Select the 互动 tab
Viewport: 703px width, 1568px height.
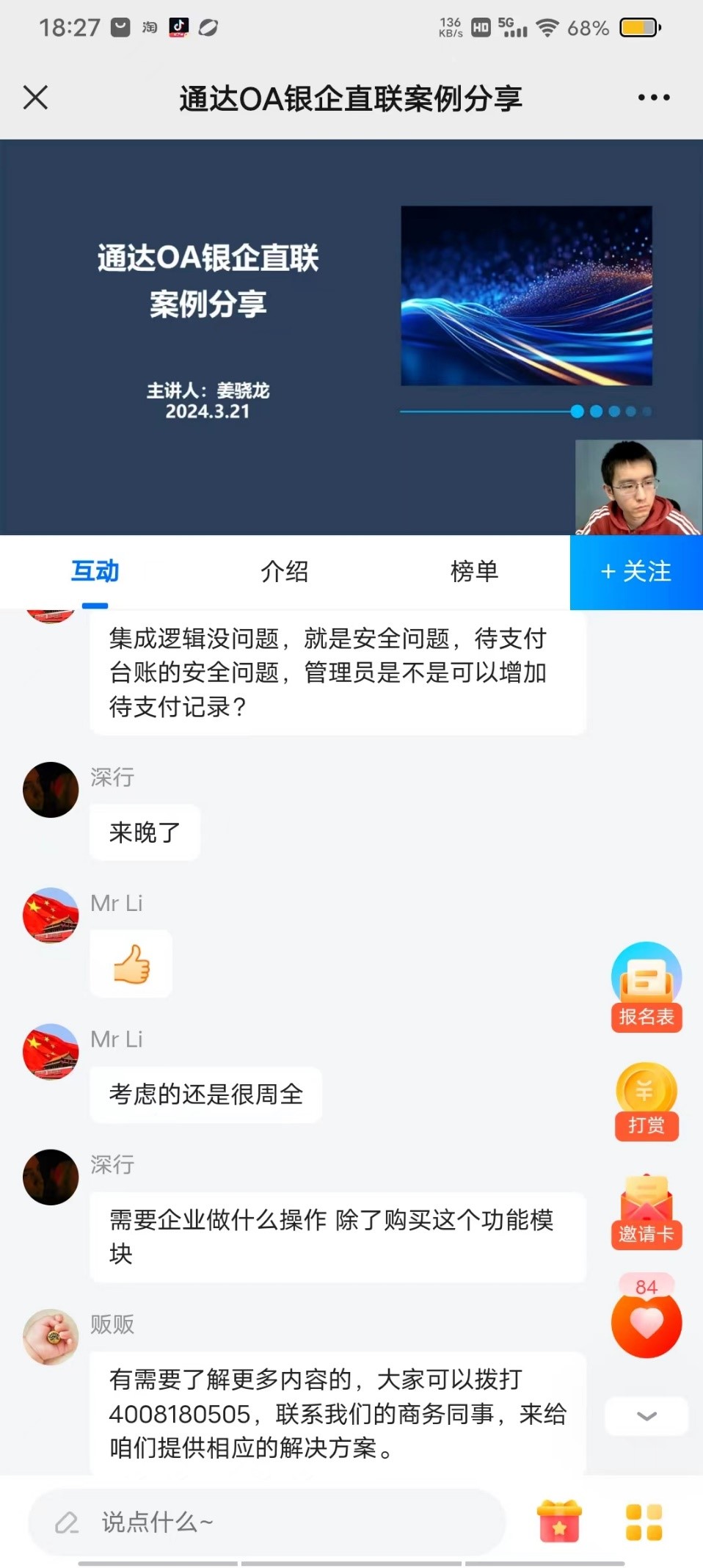[95, 571]
